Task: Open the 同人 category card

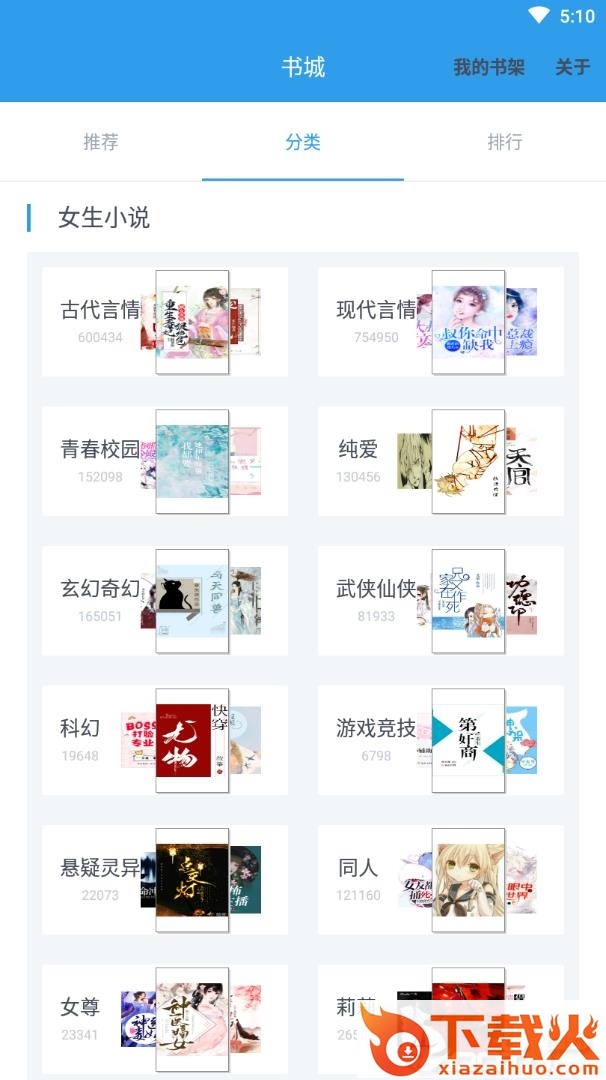Action: point(441,880)
